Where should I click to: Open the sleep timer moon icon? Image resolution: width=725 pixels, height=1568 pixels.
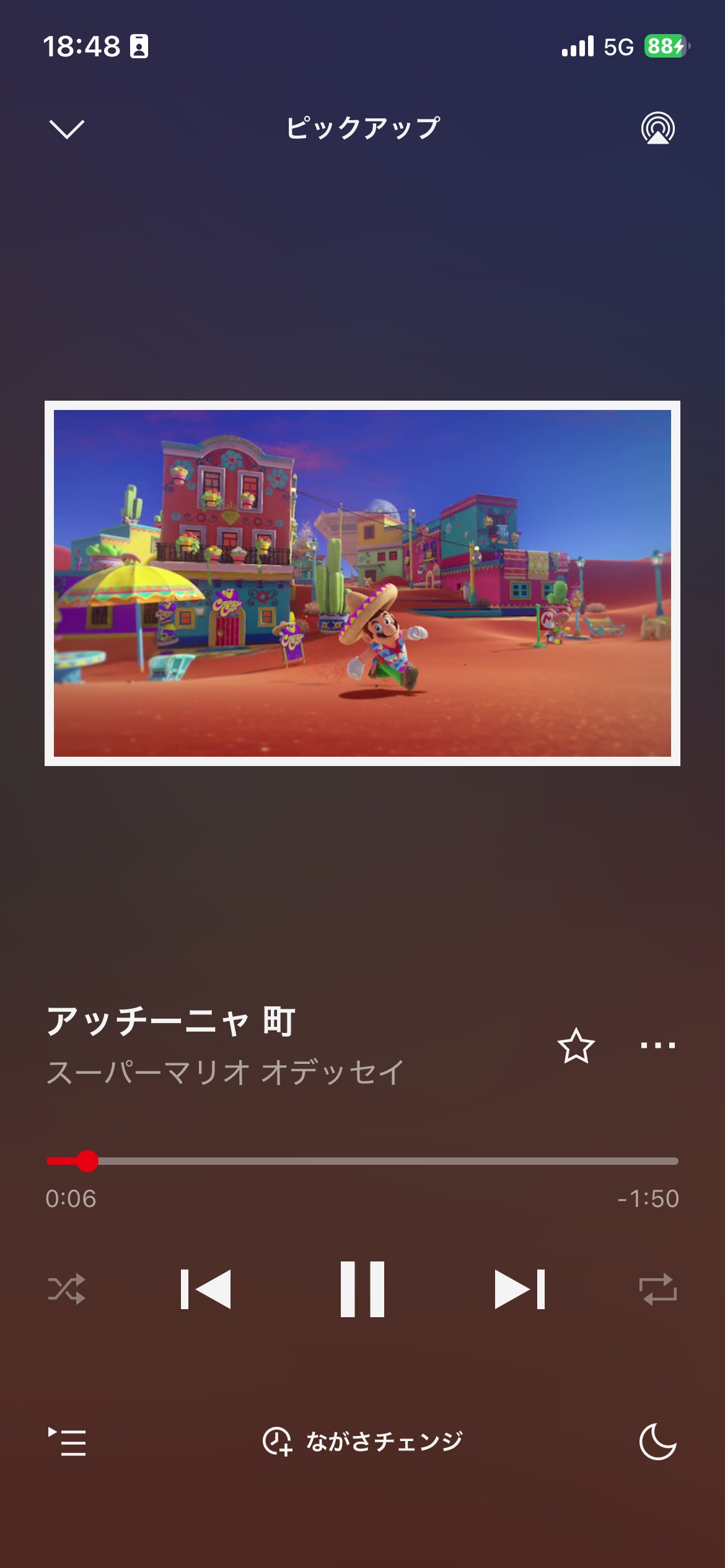click(657, 1442)
